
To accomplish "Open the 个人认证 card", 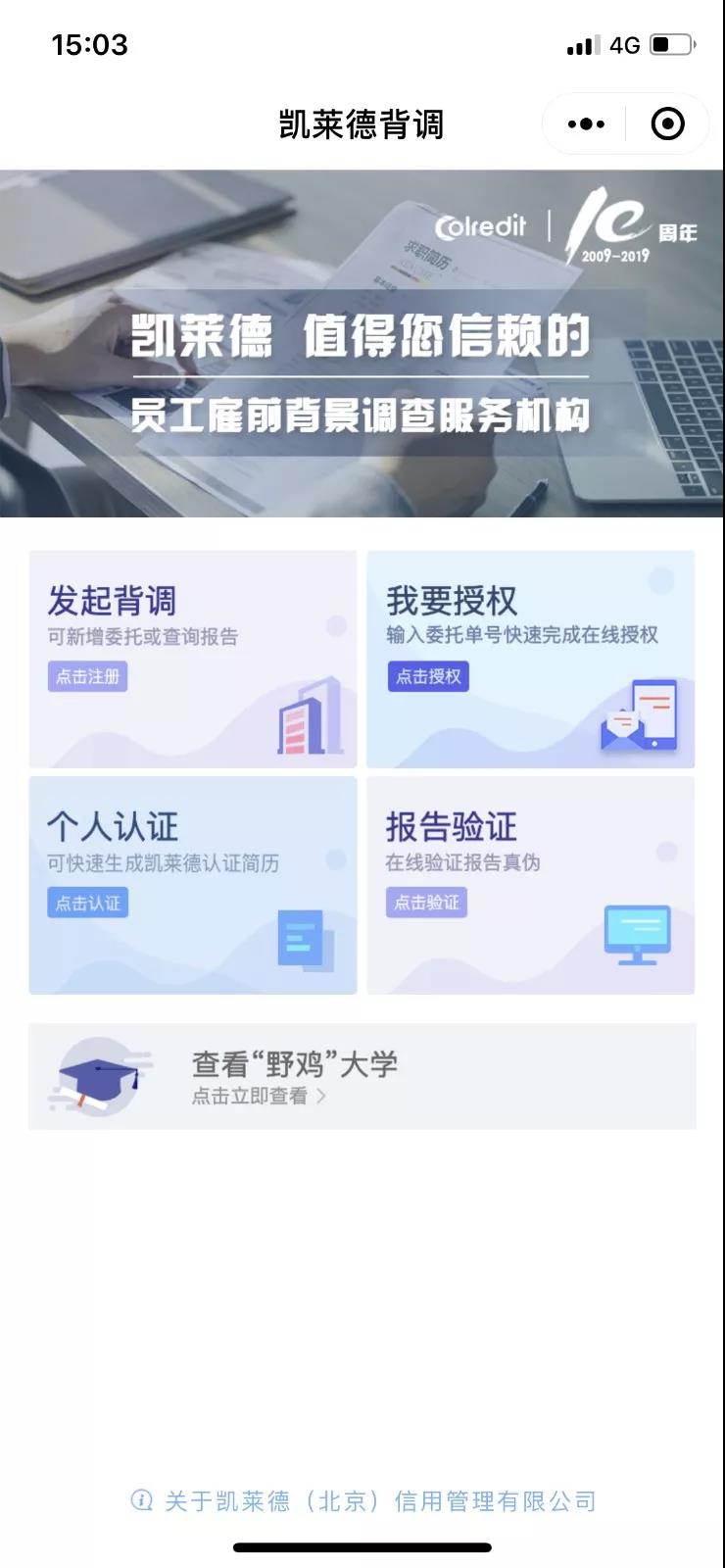I will (193, 886).
